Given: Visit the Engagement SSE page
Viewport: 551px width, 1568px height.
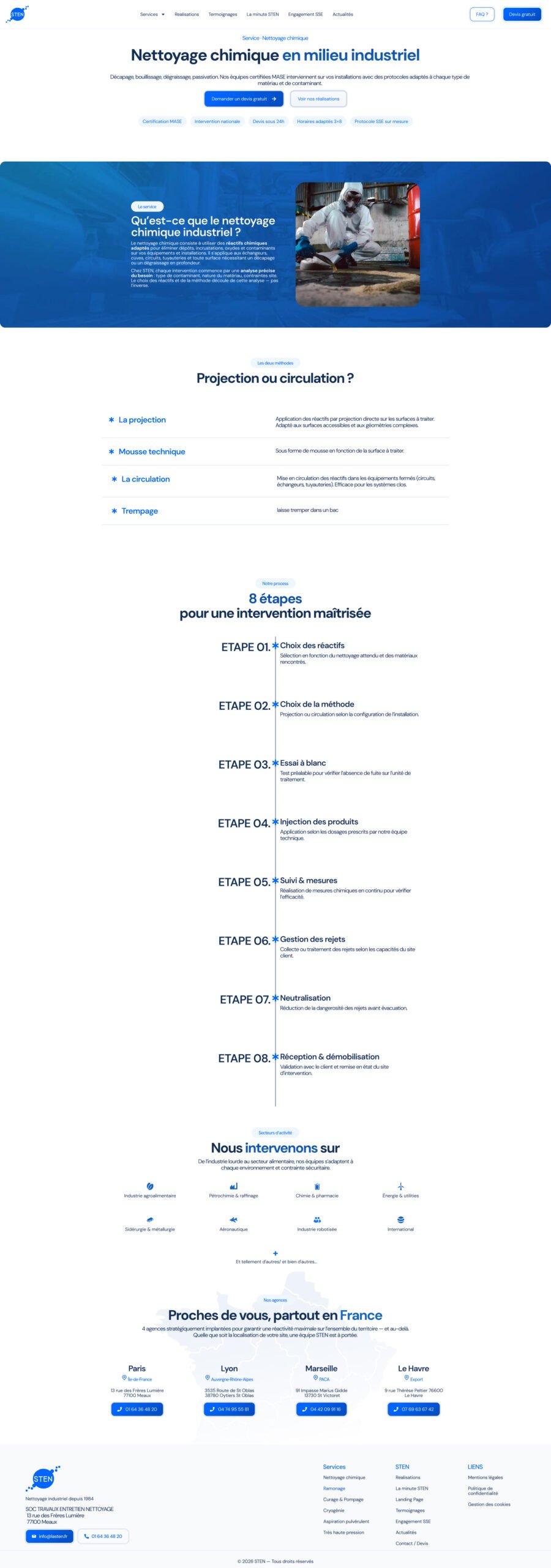Looking at the screenshot, I should click(305, 14).
